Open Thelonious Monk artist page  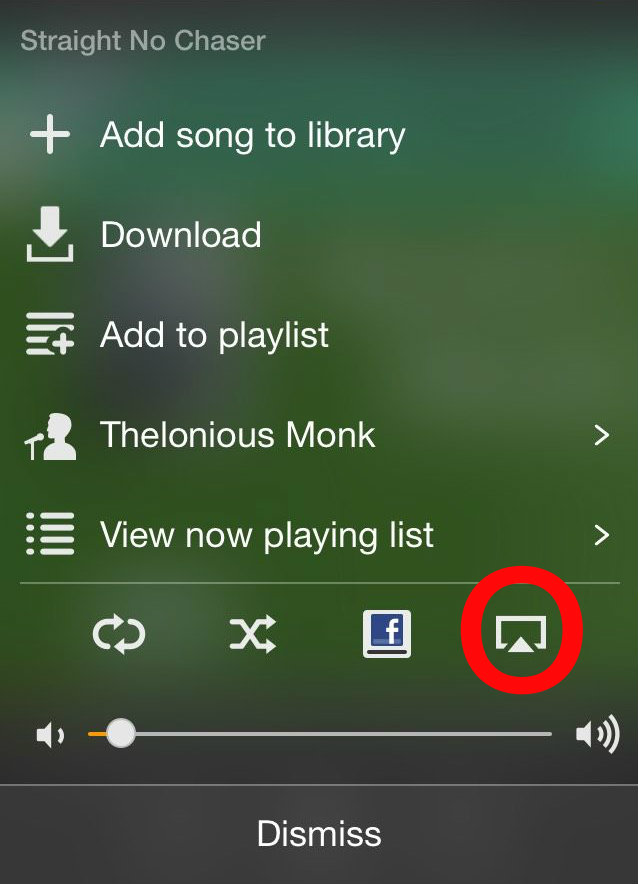point(238,435)
